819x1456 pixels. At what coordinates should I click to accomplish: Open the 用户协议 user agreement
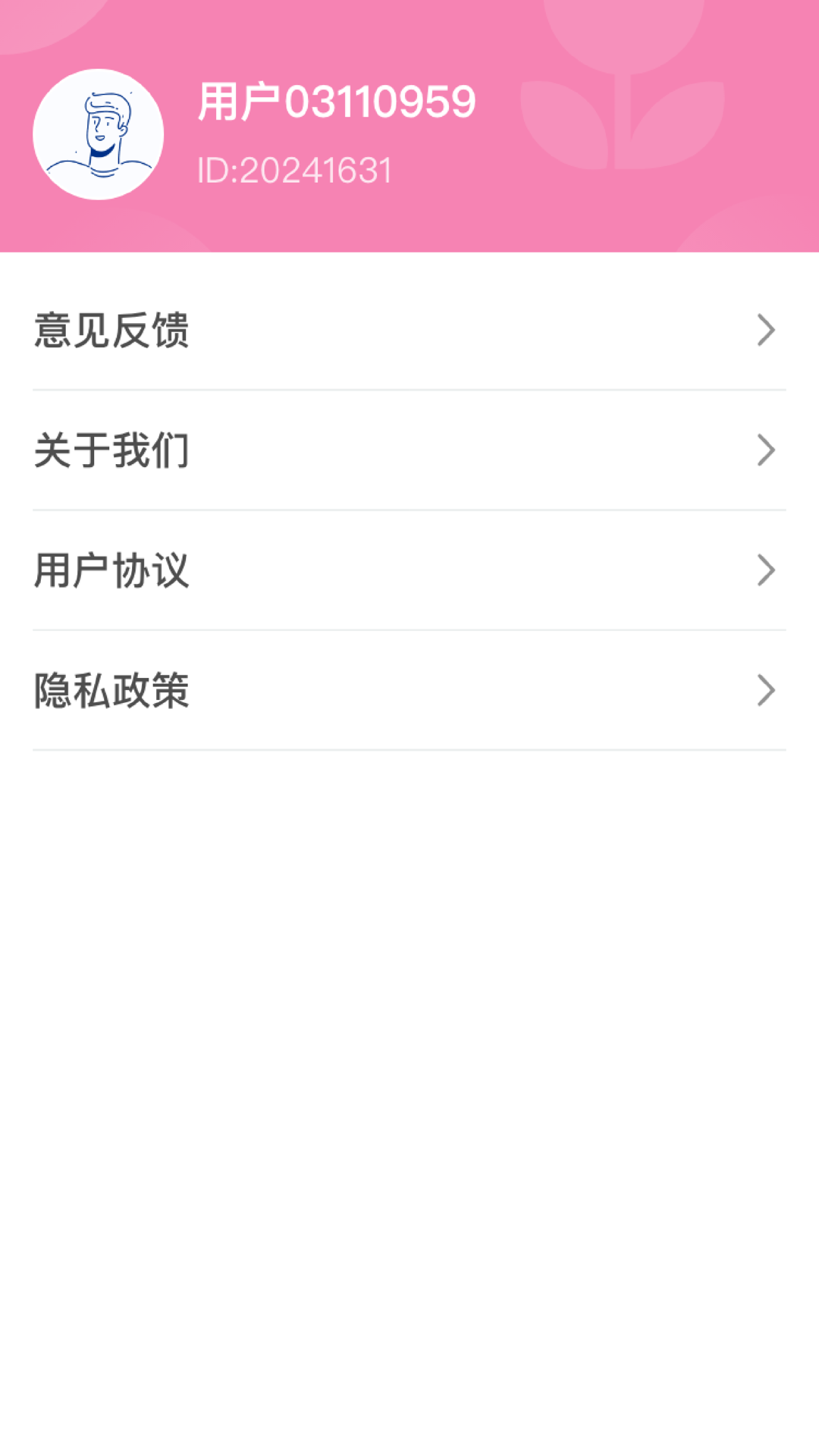click(409, 570)
